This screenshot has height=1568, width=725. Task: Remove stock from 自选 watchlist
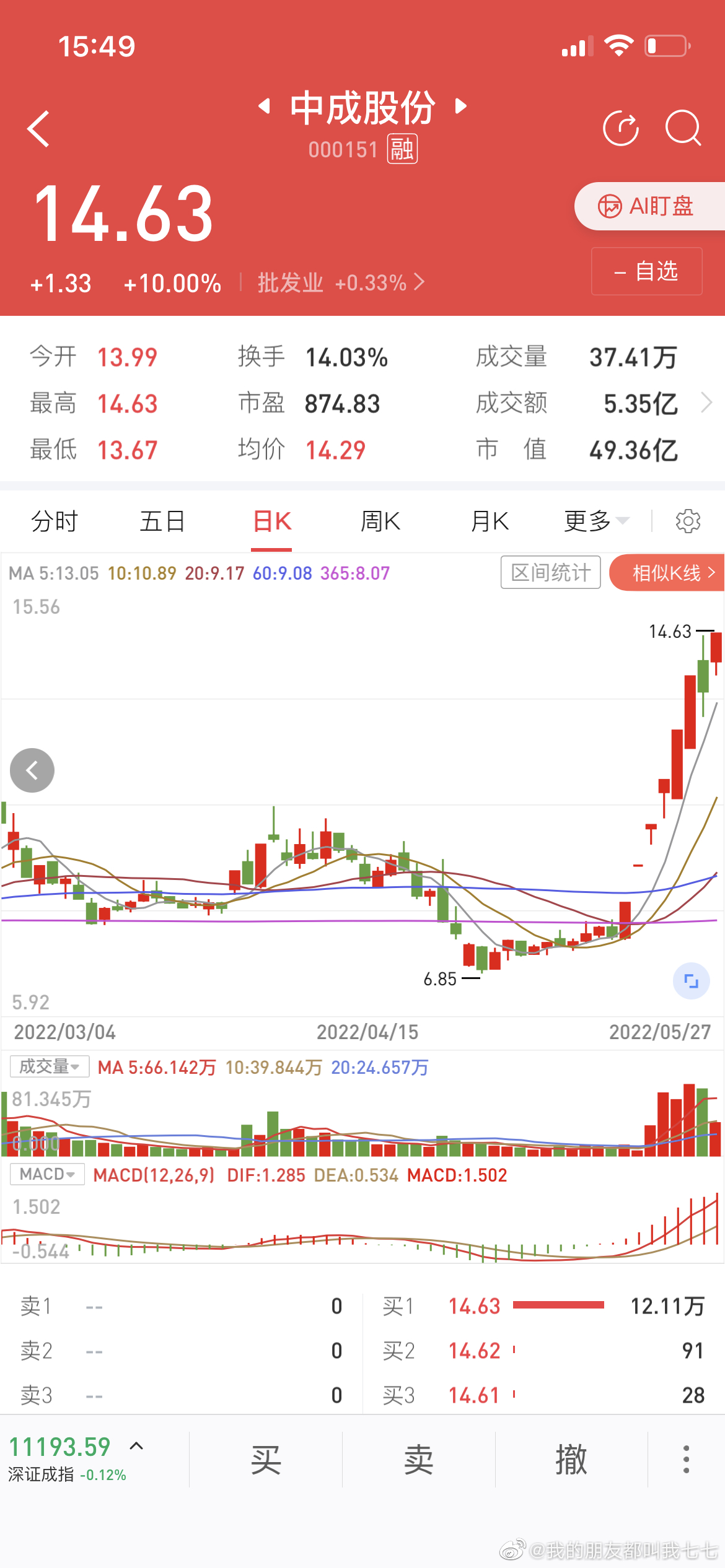coord(647,271)
